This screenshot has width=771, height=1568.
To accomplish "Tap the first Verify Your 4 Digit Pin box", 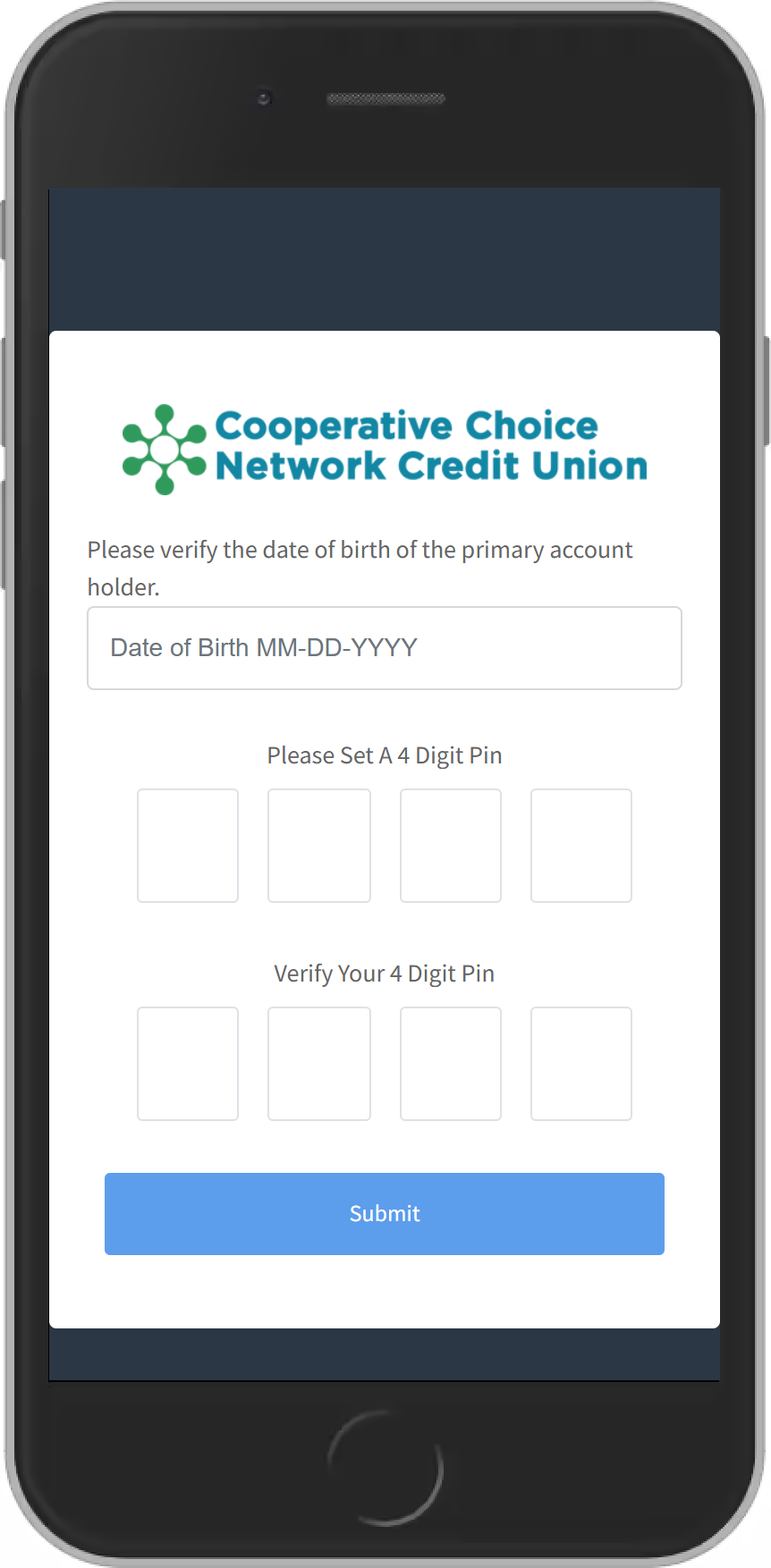I will (188, 1064).
